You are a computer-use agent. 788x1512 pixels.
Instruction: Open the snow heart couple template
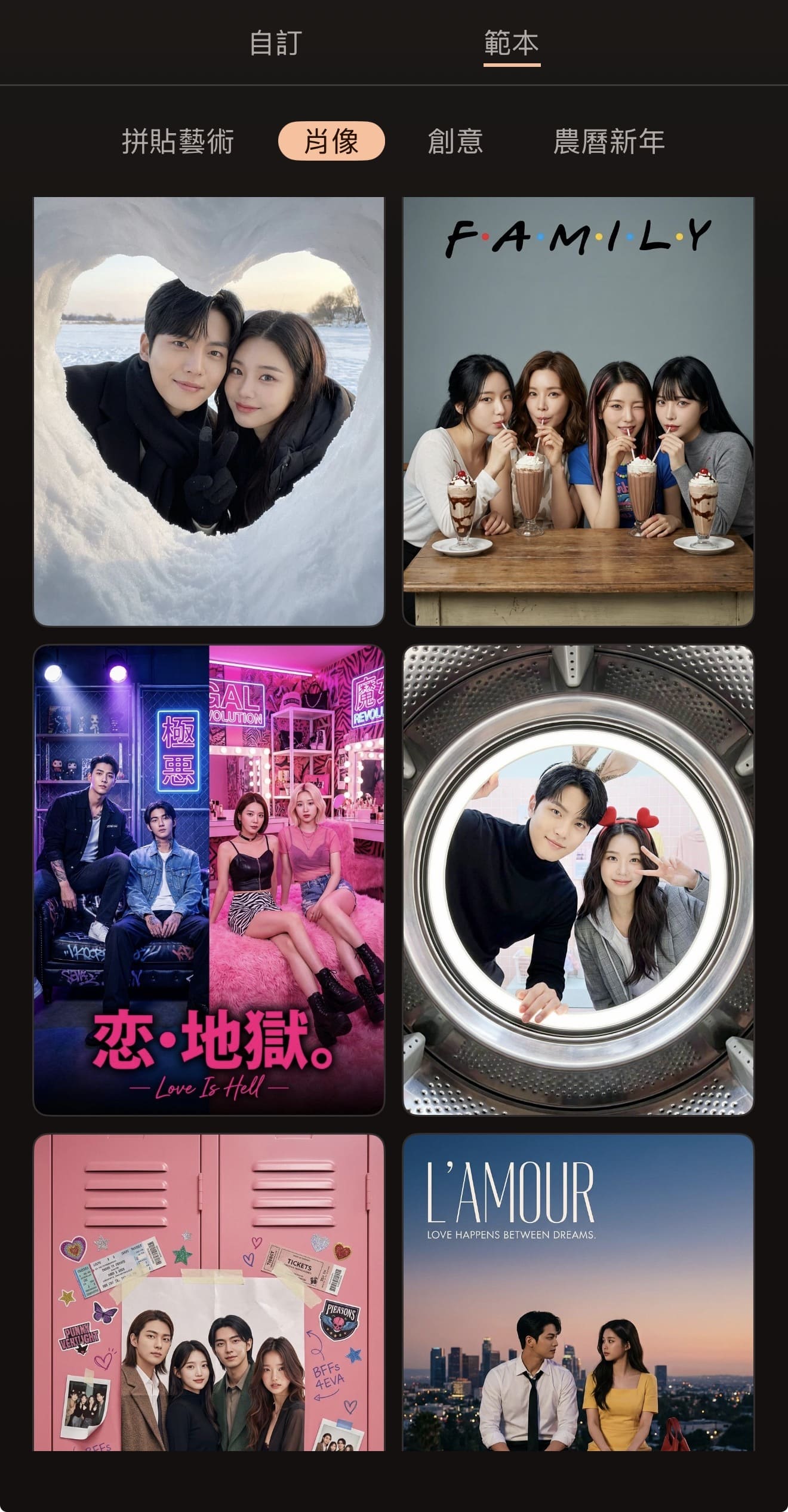(209, 411)
